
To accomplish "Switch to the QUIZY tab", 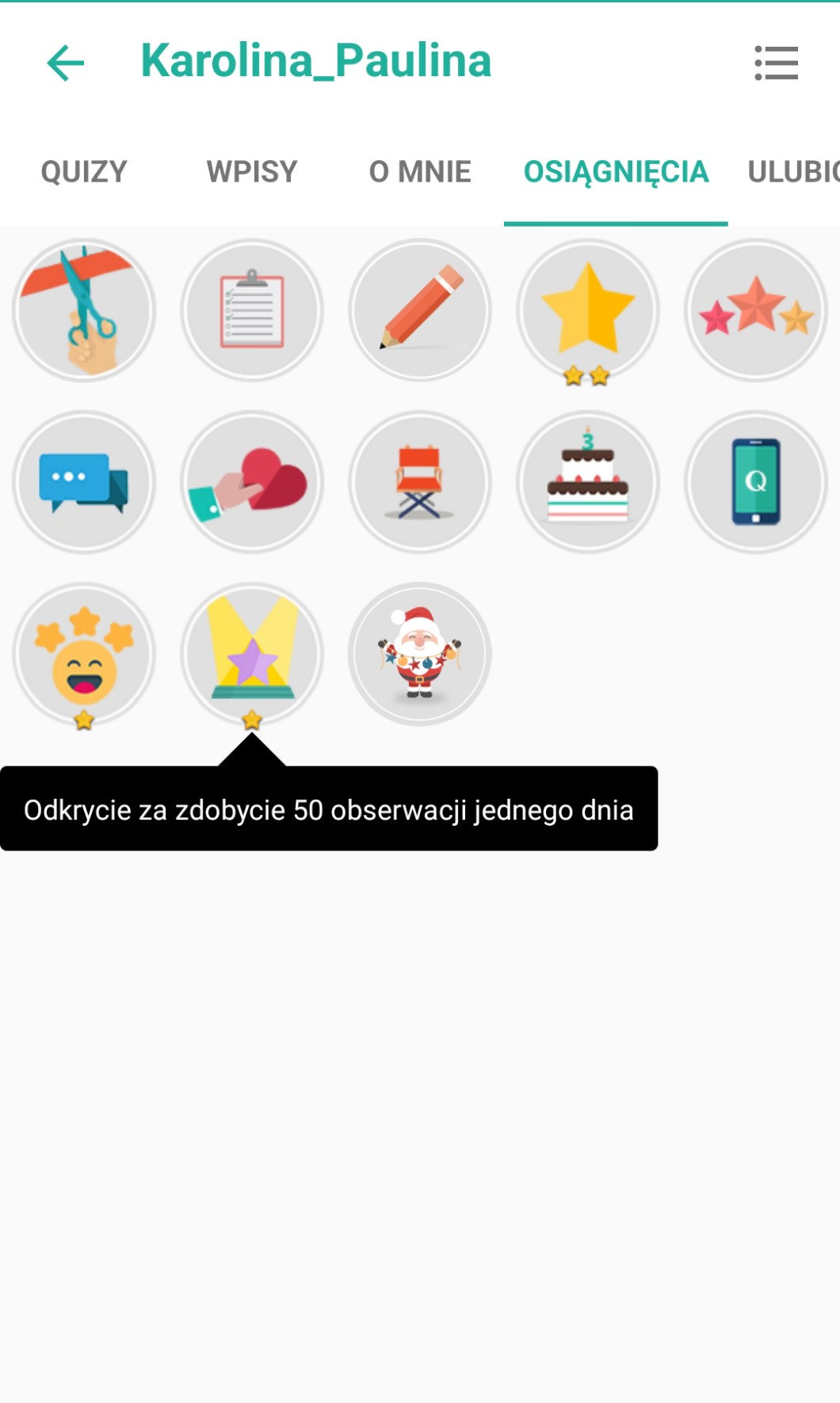I will (84, 172).
